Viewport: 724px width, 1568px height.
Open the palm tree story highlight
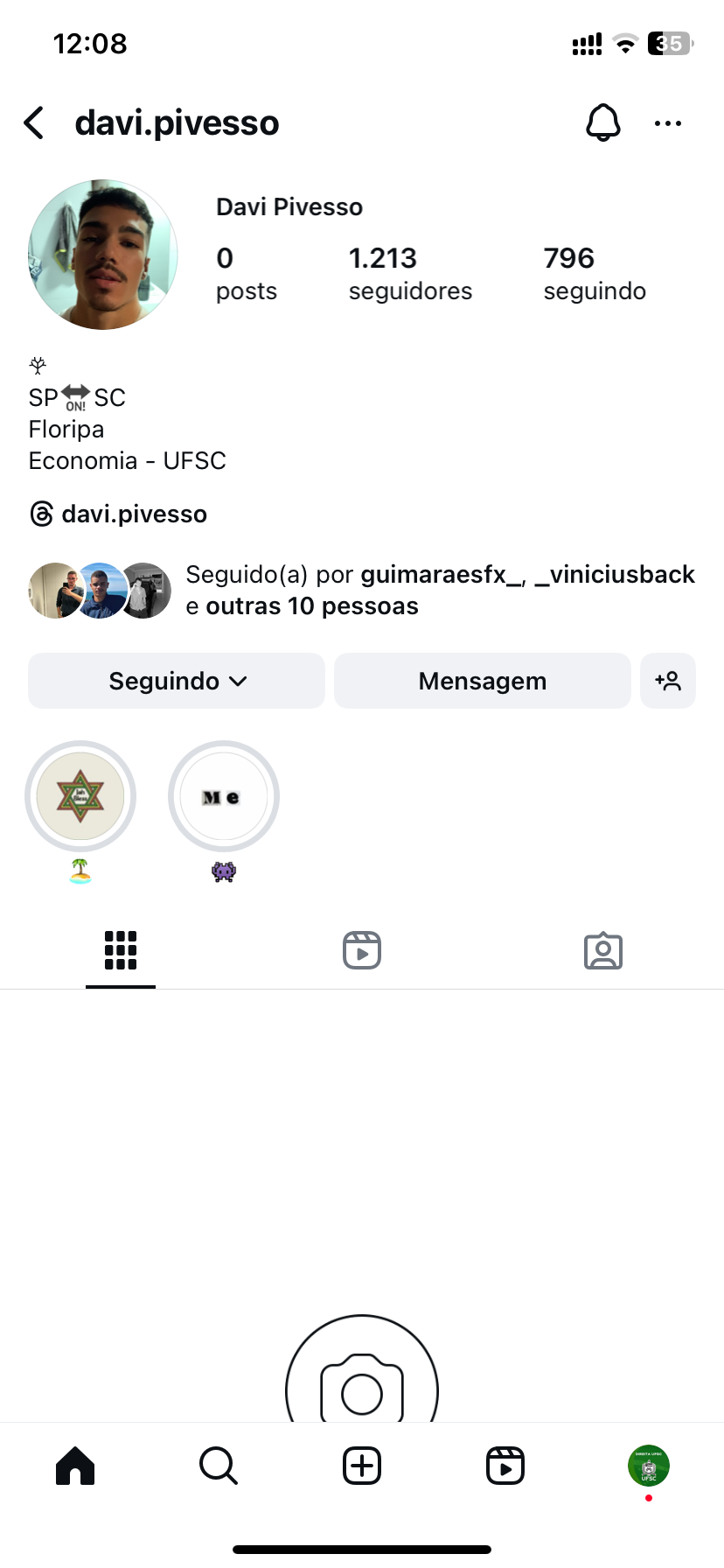80,796
